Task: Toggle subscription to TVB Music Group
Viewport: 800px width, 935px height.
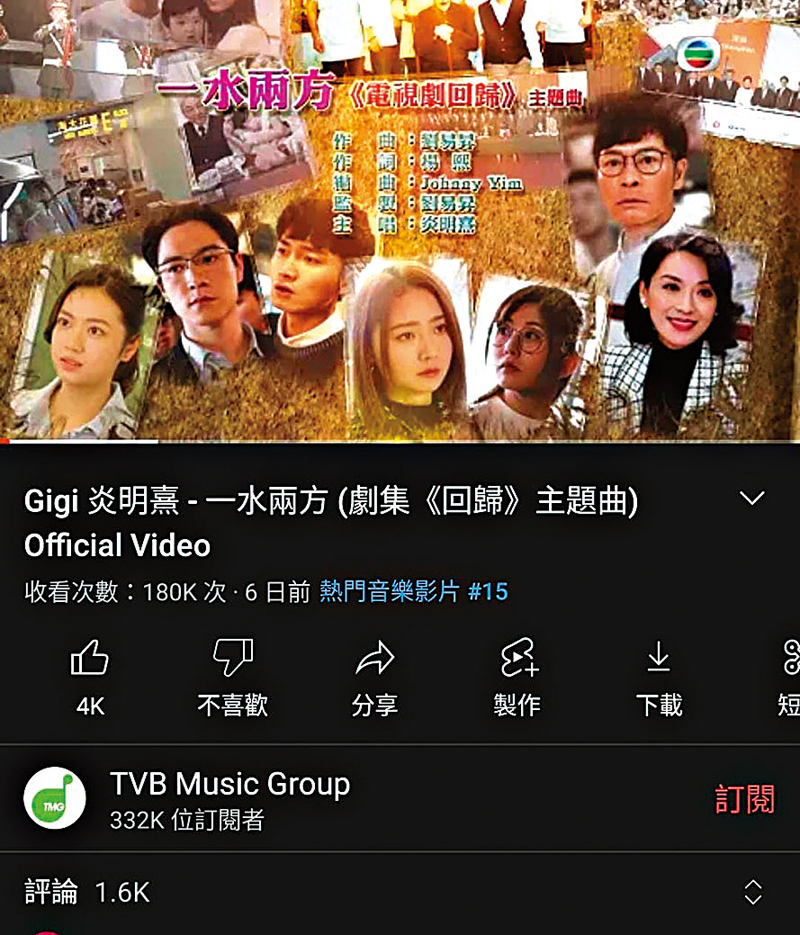Action: [747, 798]
